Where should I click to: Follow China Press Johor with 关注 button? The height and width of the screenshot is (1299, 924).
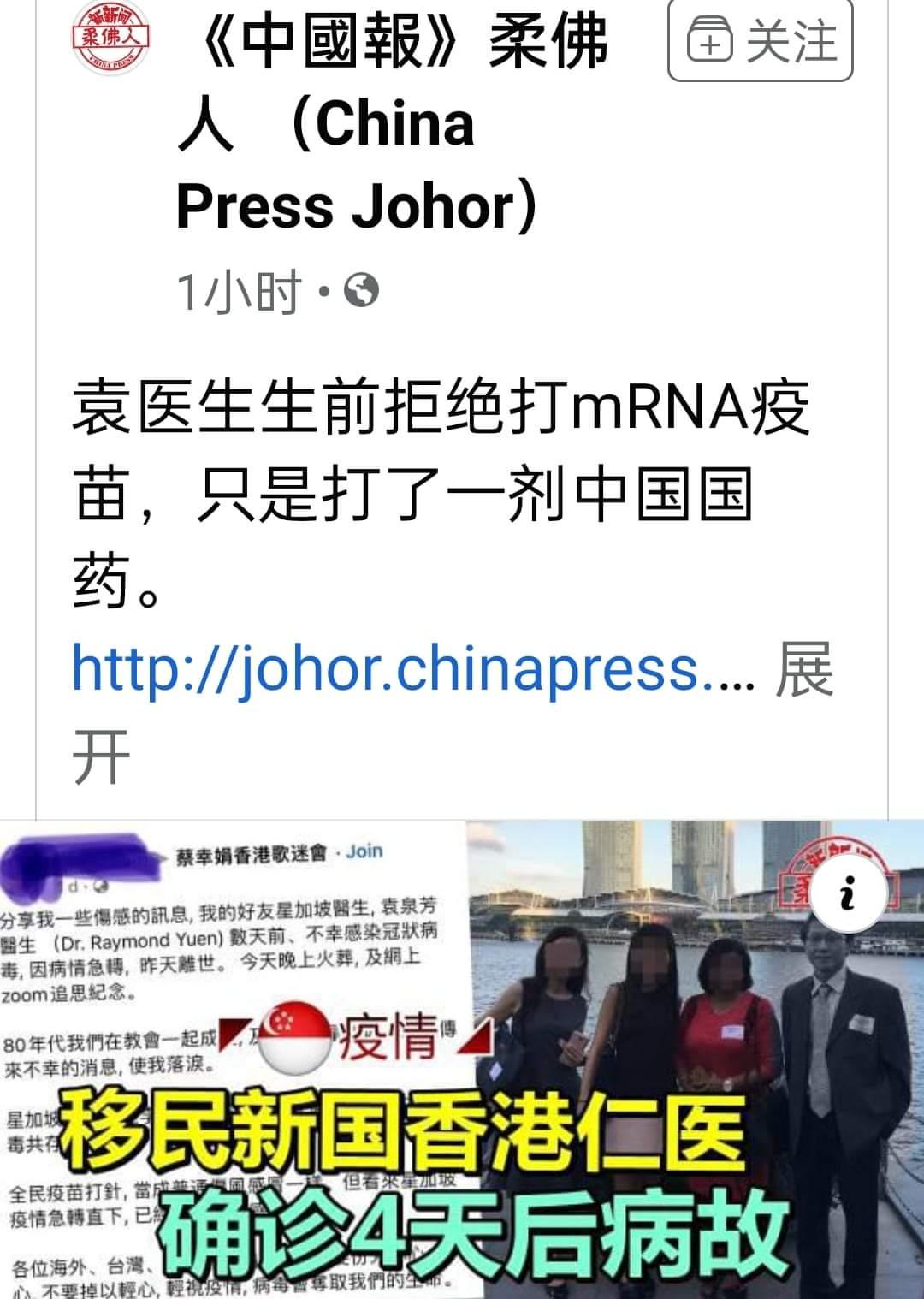tap(760, 40)
